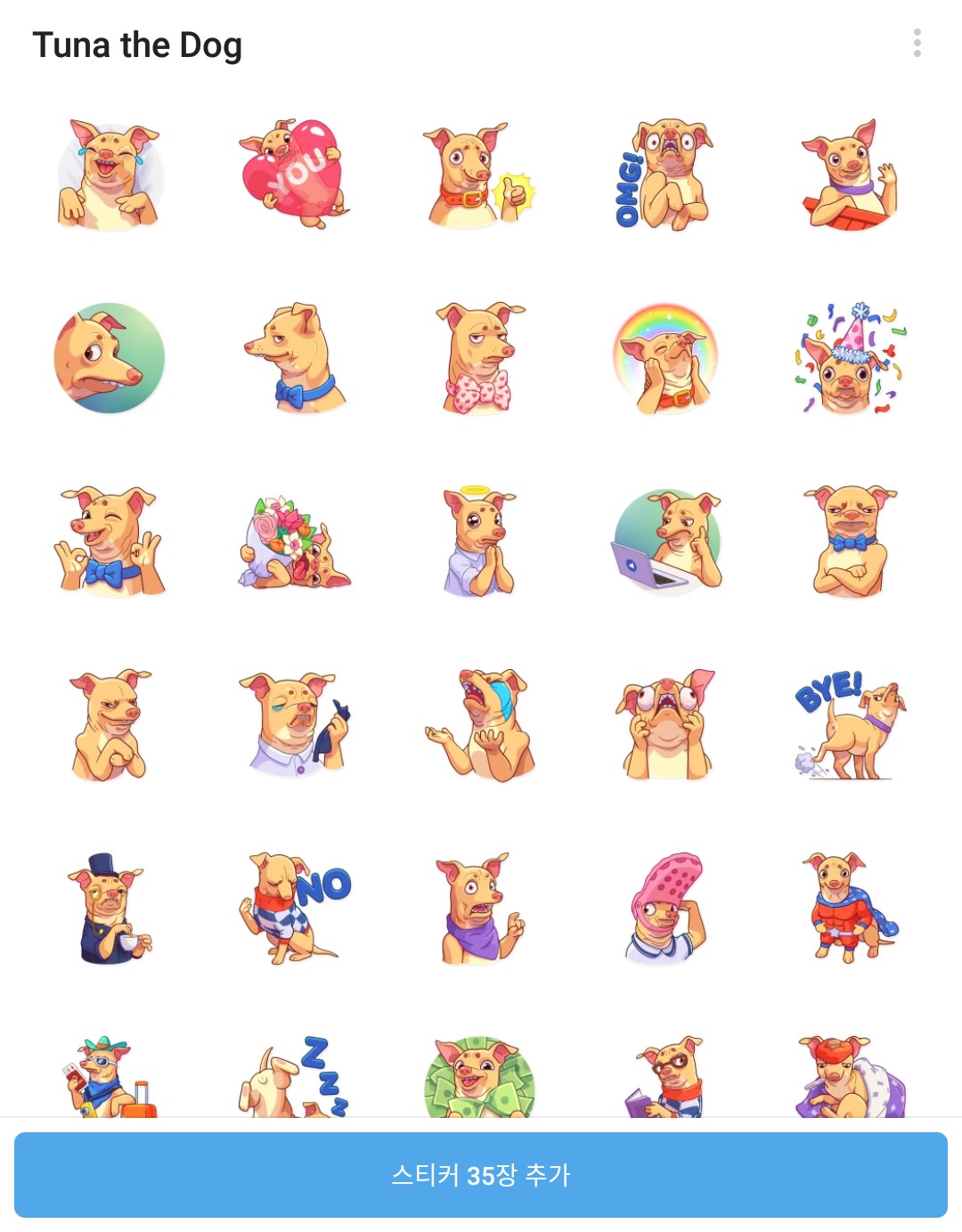Open the three-dot overflow menu

(x=917, y=43)
